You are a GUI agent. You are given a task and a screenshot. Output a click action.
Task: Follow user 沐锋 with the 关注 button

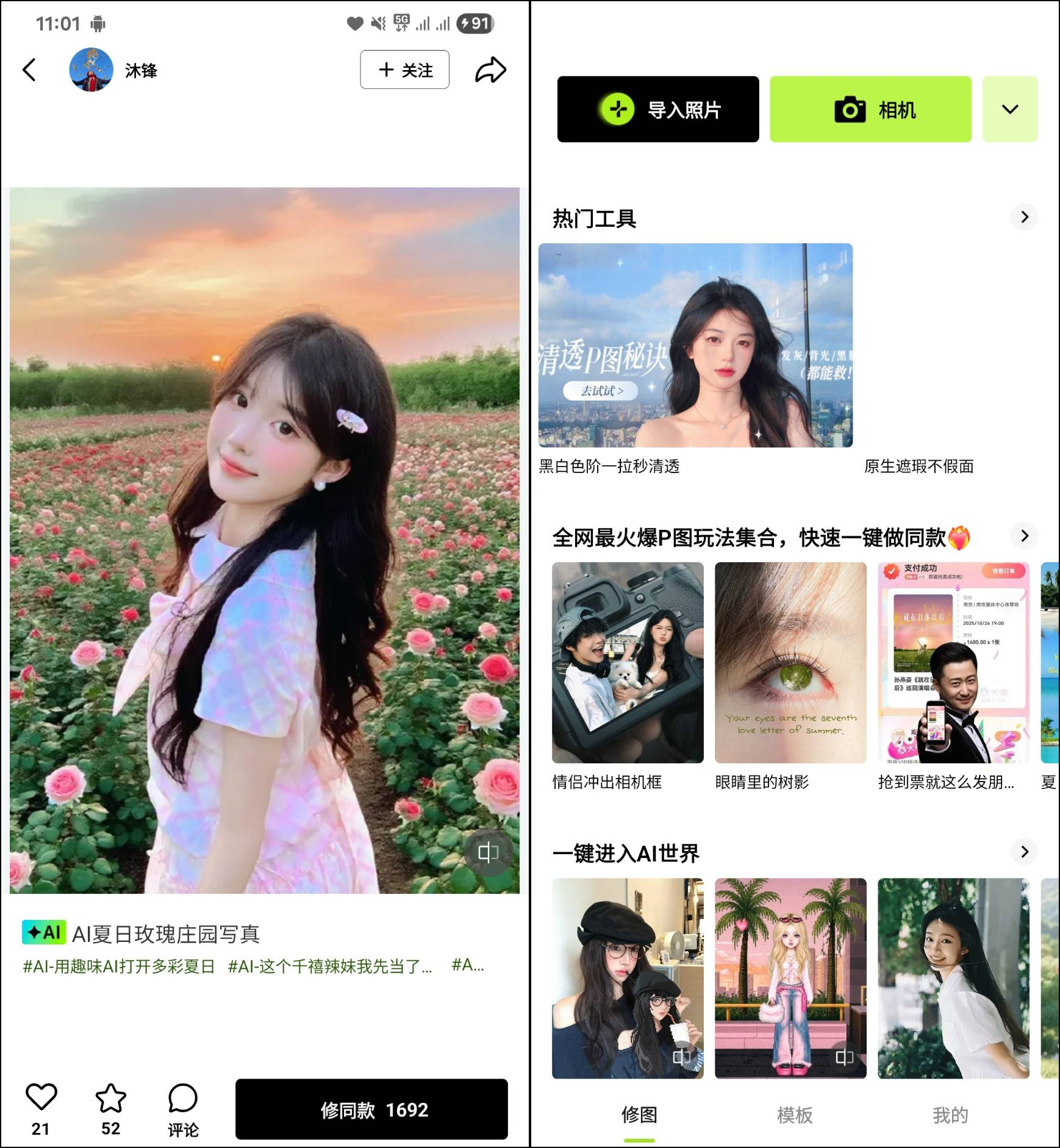pyautogui.click(x=404, y=70)
